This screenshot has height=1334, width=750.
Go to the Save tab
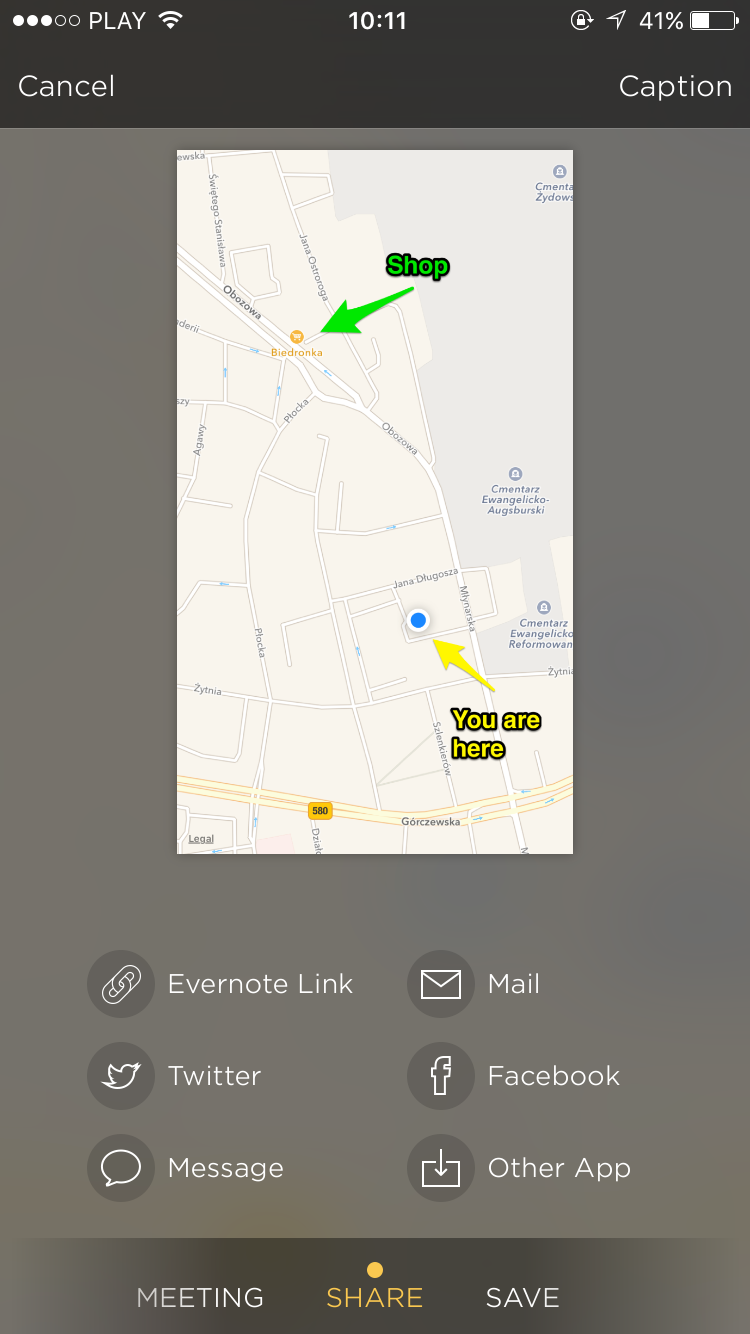[x=522, y=1297]
